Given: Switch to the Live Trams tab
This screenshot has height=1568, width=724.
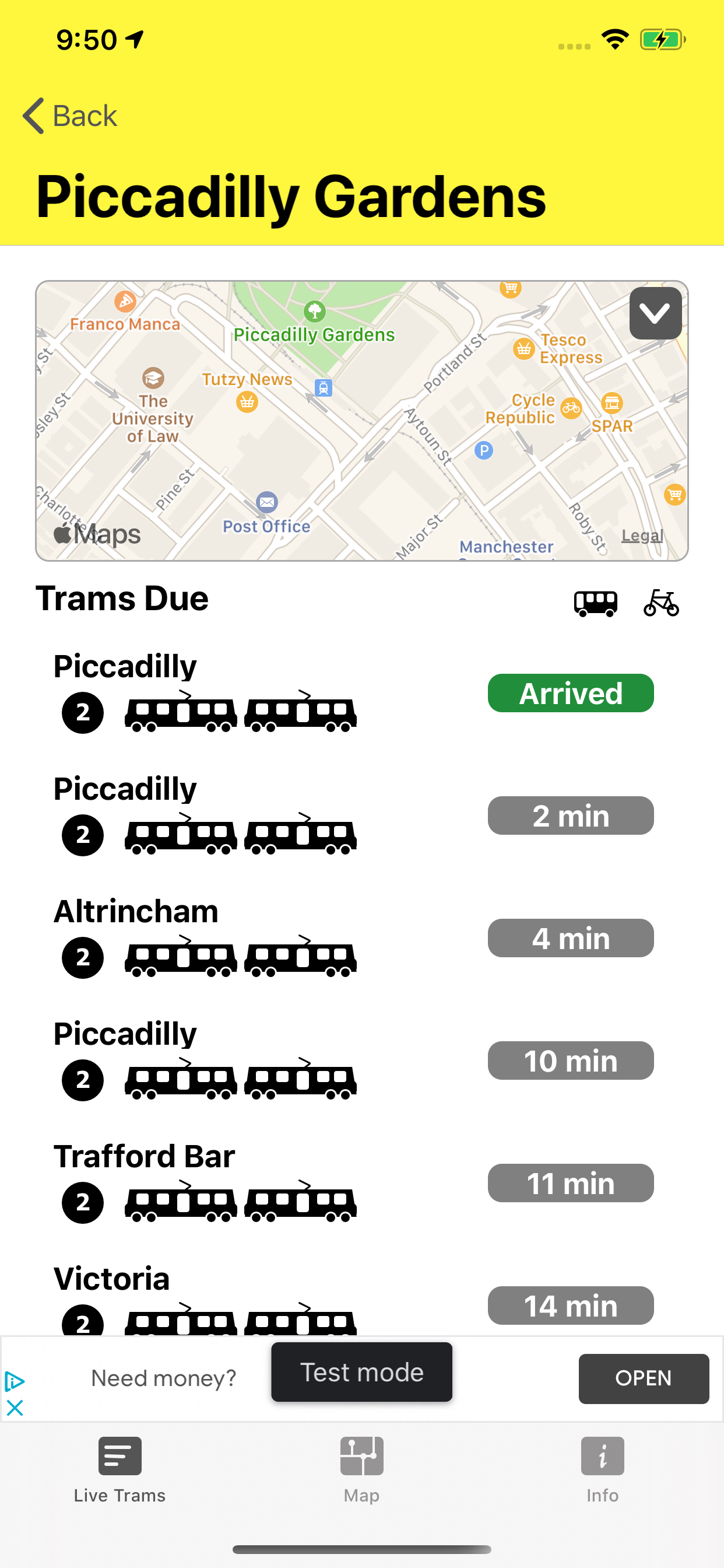Looking at the screenshot, I should [120, 1471].
